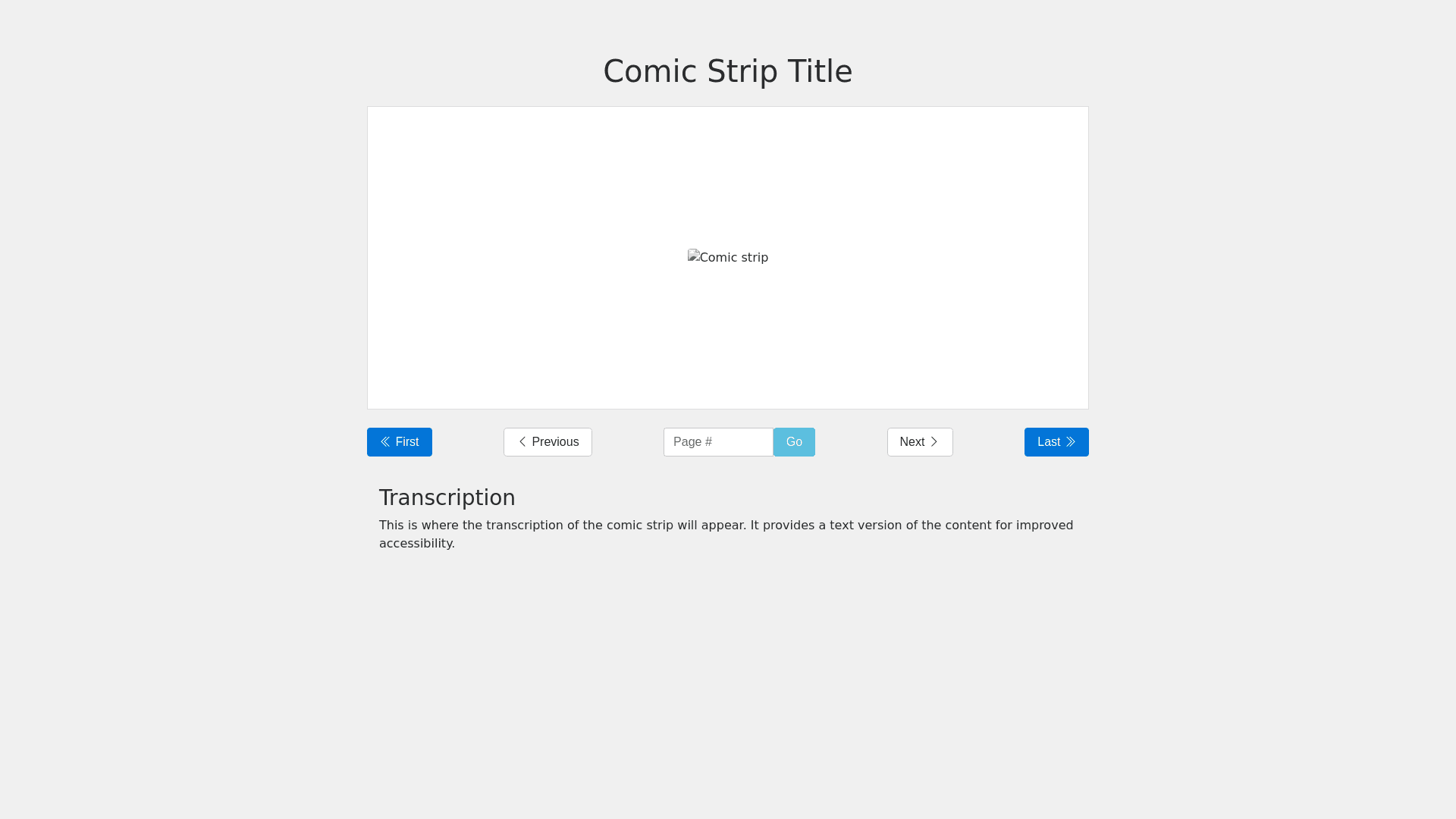Viewport: 1456px width, 819px height.
Task: Tap the Go button
Action: (794, 442)
